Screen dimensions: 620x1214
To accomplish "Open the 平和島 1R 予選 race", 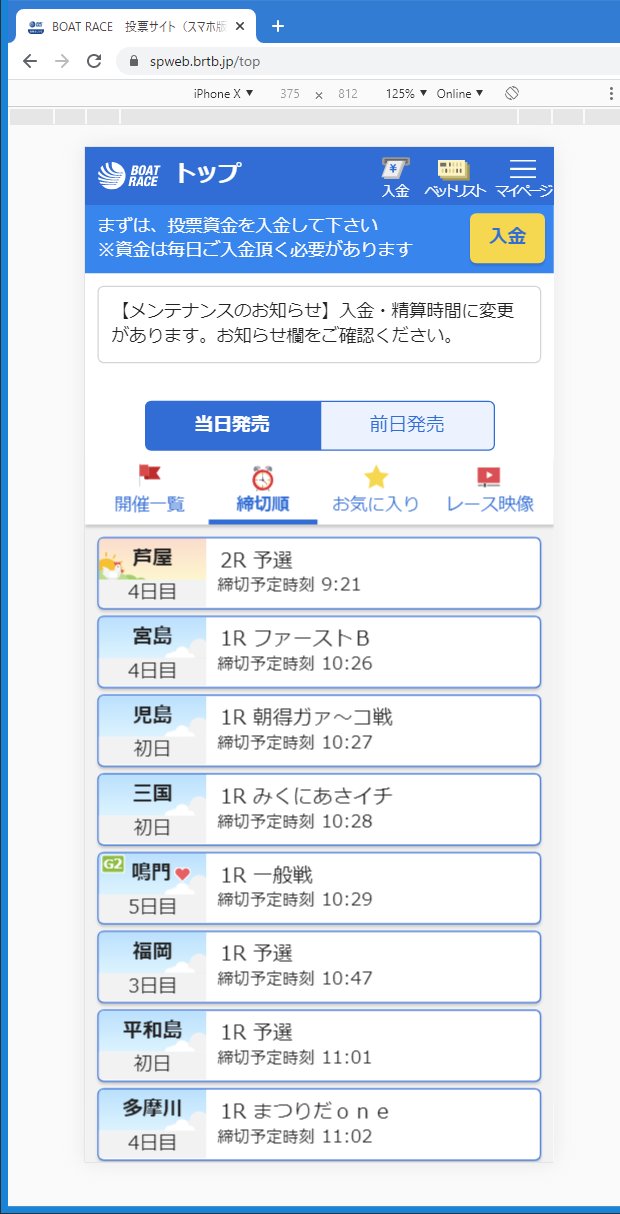I will click(x=319, y=1046).
